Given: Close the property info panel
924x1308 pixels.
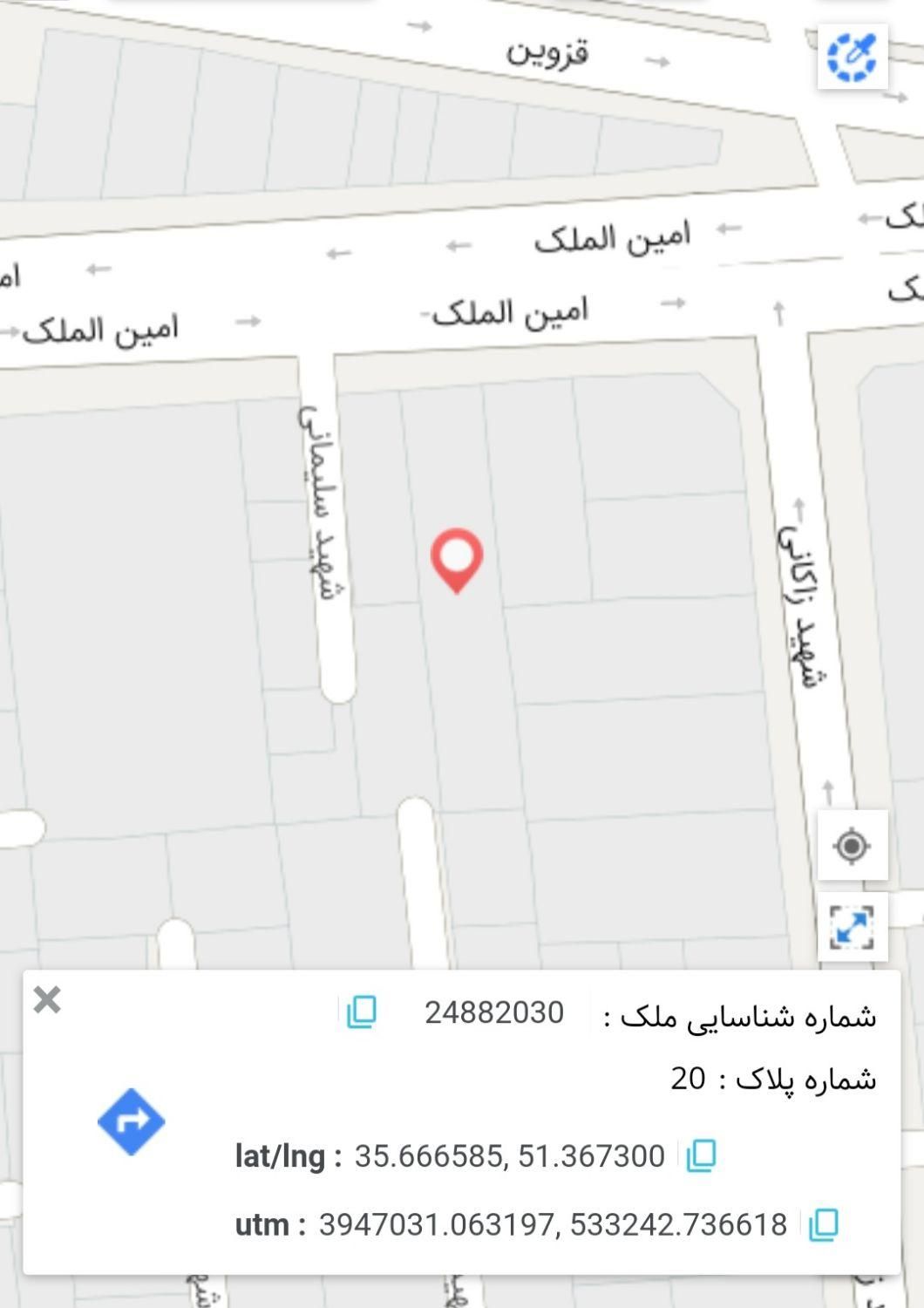Looking at the screenshot, I should coord(47,999).
